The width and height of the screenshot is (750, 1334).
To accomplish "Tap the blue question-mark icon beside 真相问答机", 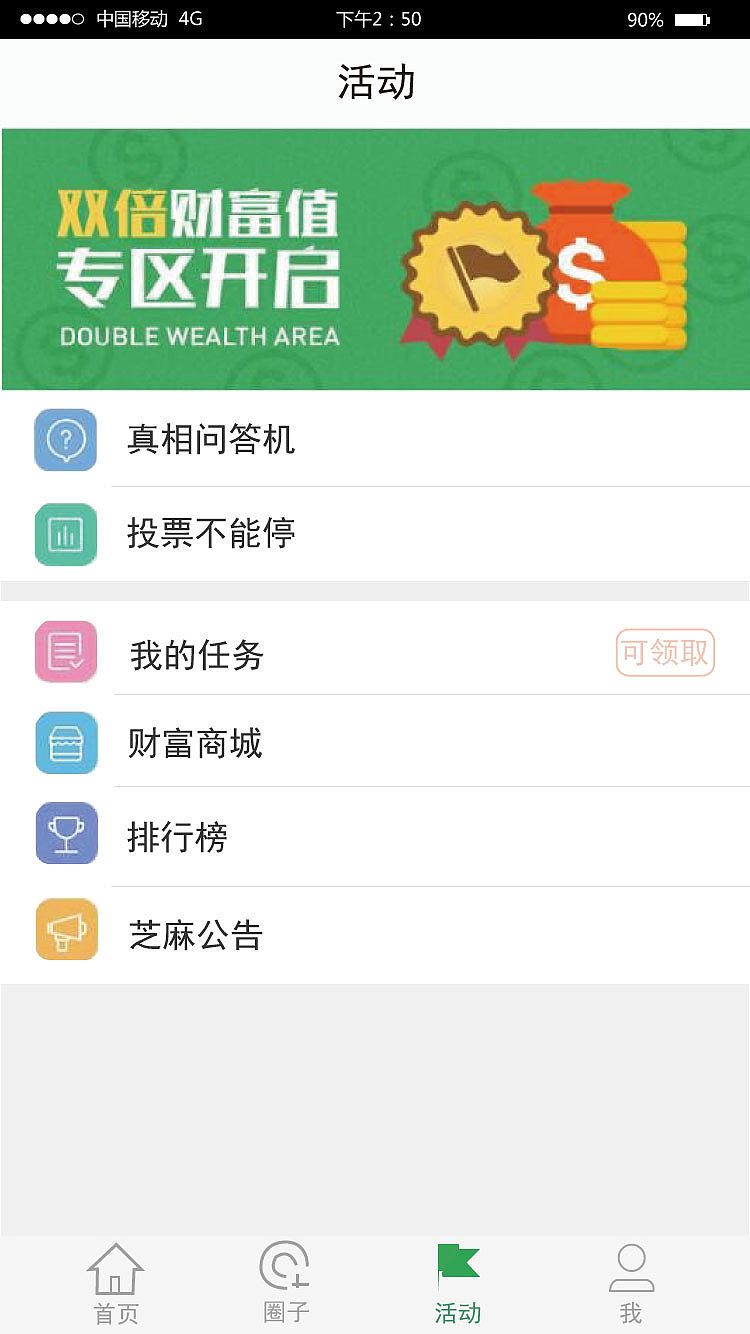I will click(x=65, y=440).
